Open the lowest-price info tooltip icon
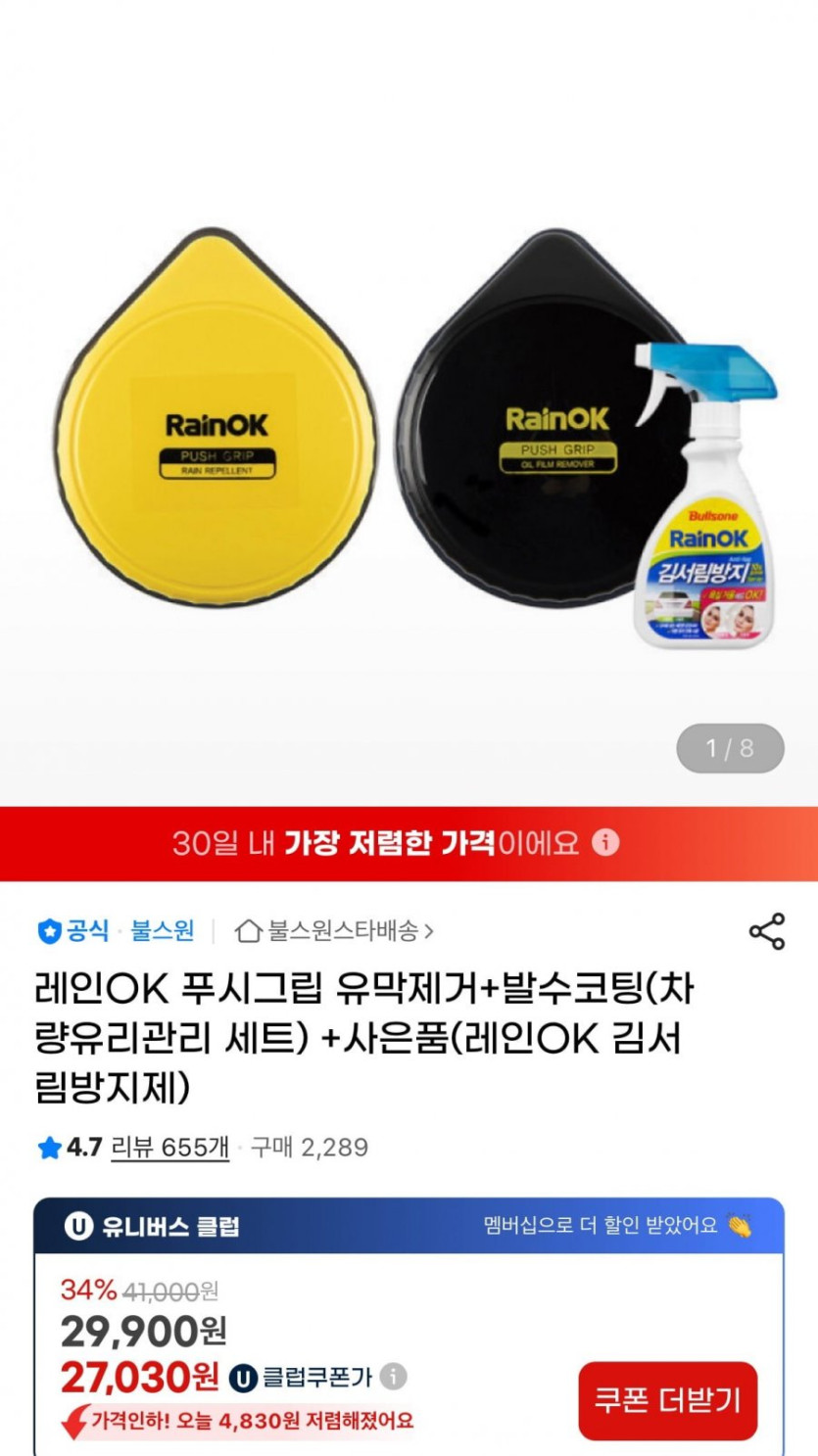 [605, 842]
